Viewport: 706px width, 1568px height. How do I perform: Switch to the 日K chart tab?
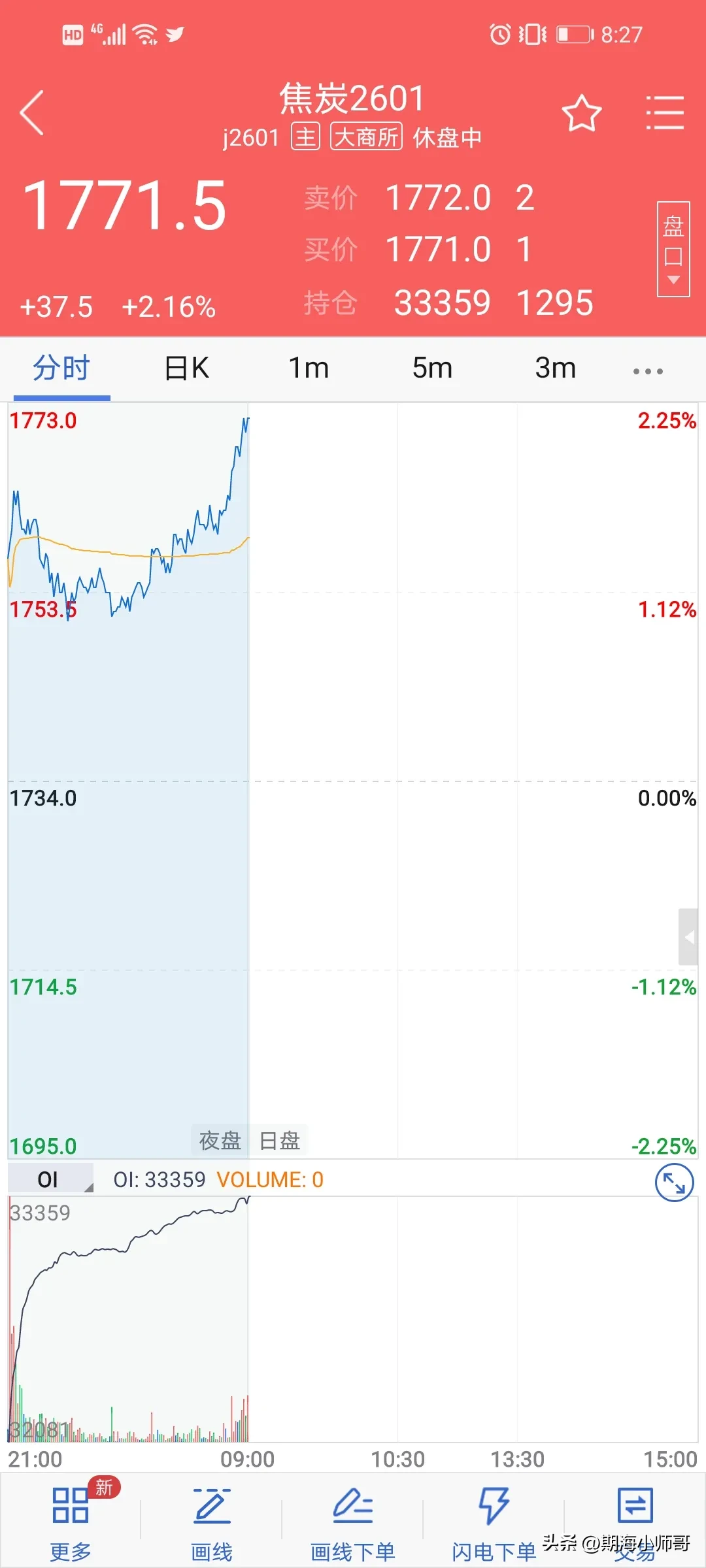(186, 368)
